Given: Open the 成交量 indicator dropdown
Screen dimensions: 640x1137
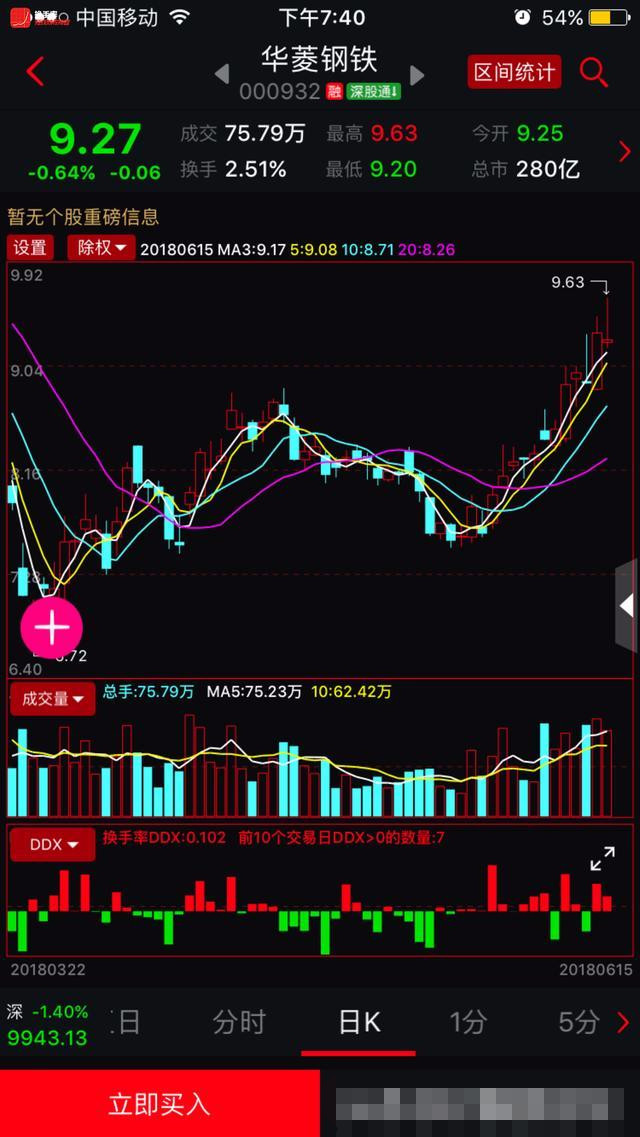Looking at the screenshot, I should tap(52, 699).
